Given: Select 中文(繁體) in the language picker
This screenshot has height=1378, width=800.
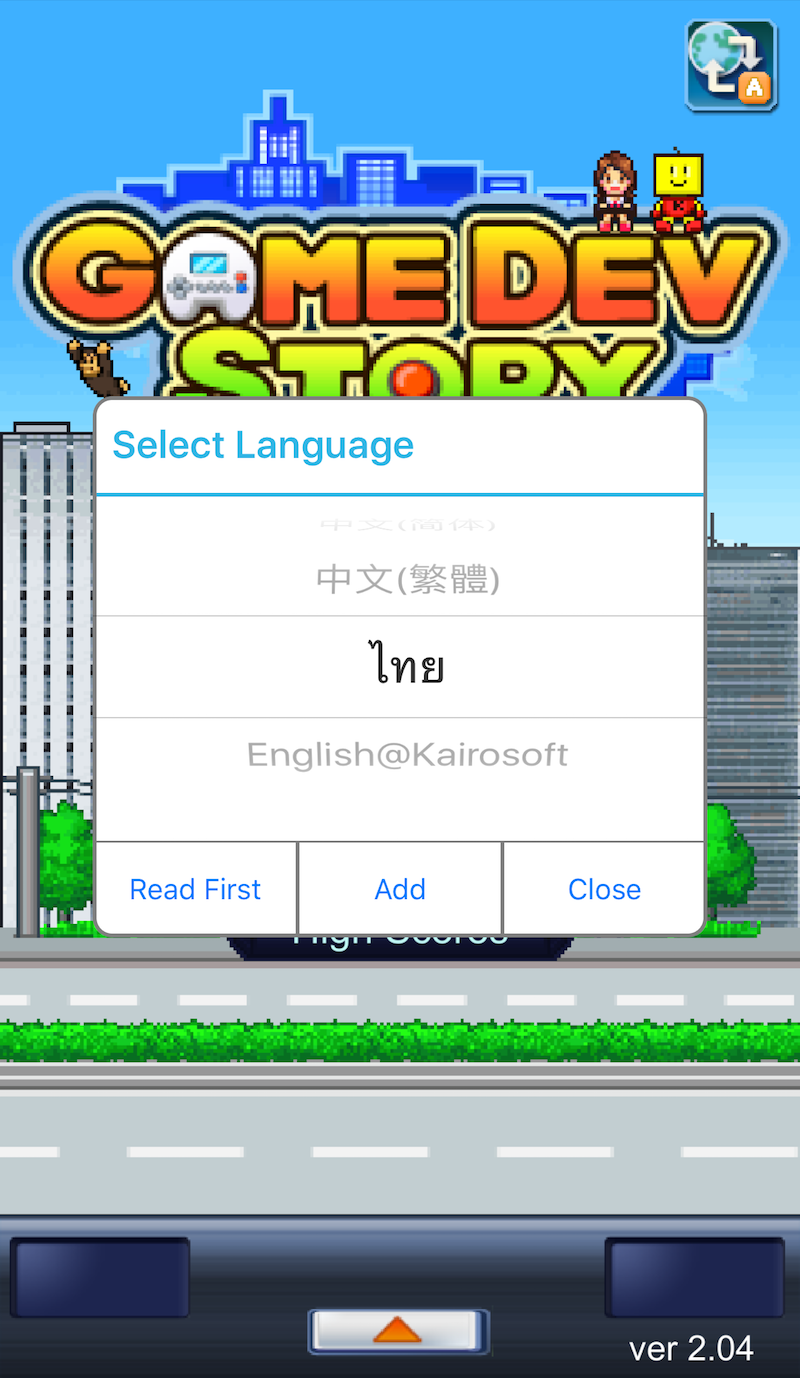Looking at the screenshot, I should [x=407, y=579].
